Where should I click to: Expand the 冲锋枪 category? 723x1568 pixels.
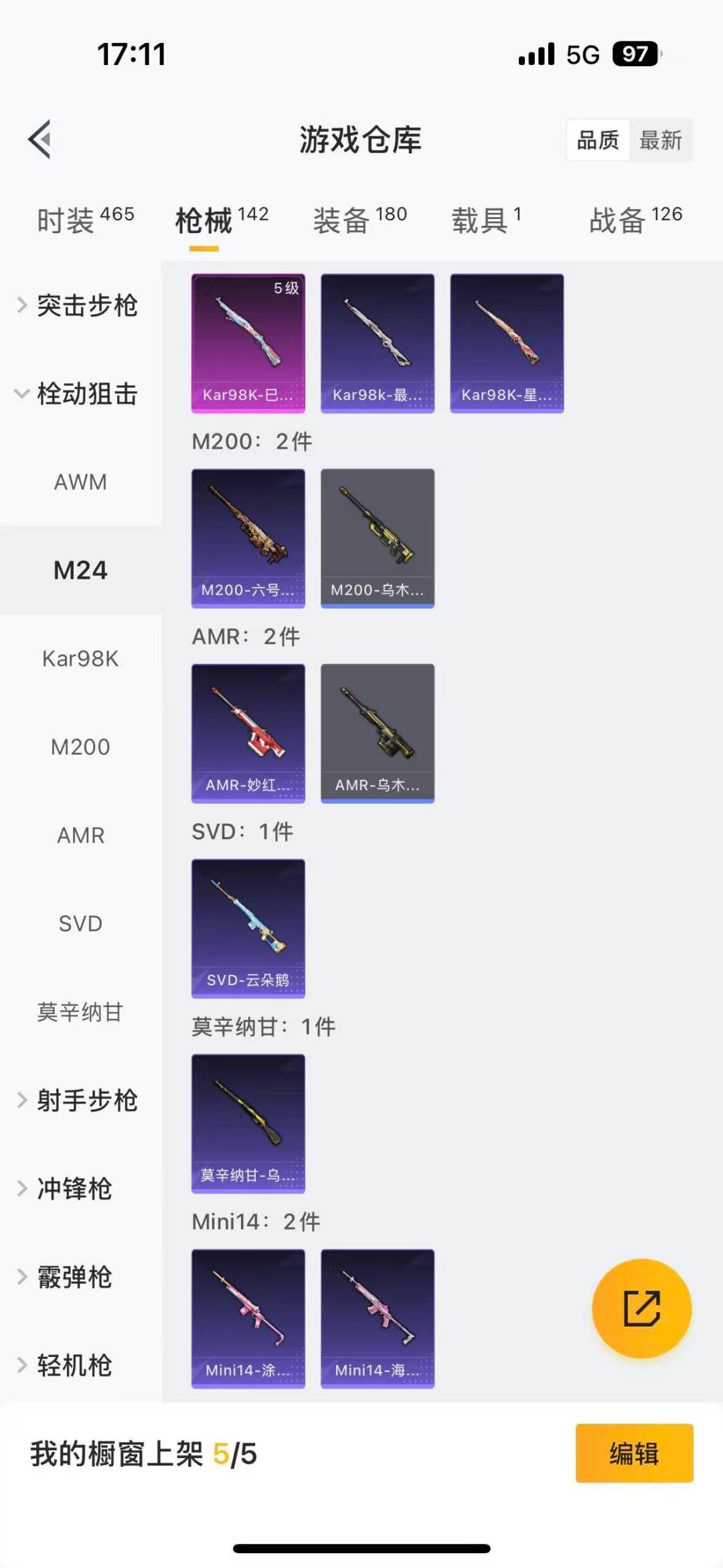[x=74, y=1189]
